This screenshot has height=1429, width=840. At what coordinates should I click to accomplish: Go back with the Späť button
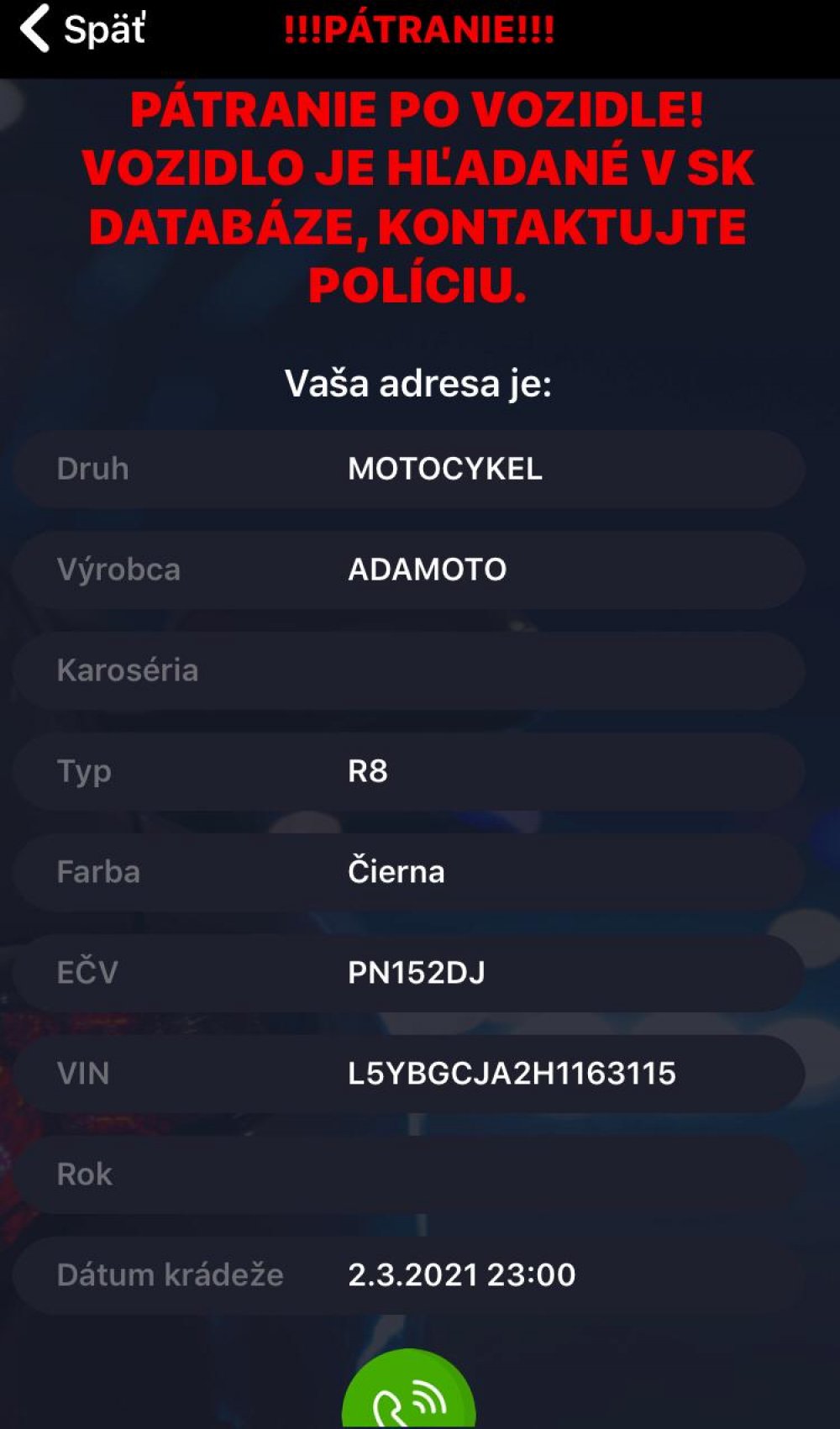82,29
